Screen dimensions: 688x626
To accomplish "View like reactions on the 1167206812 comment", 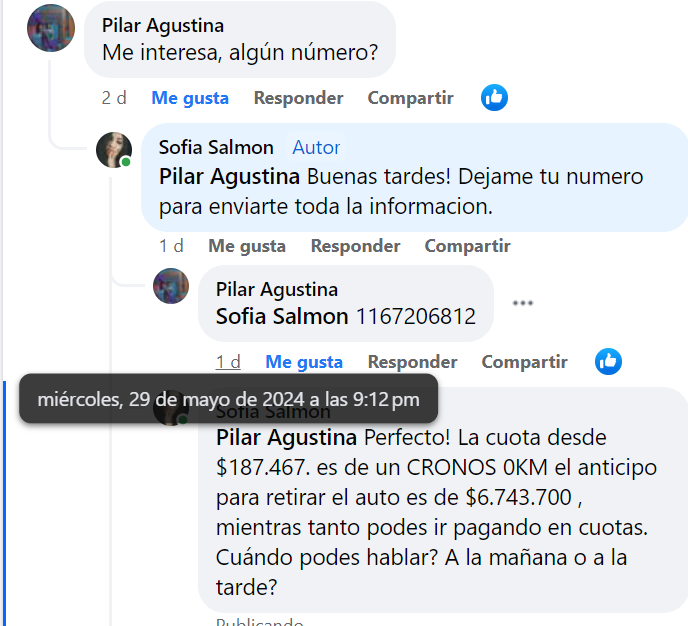I will click(608, 361).
